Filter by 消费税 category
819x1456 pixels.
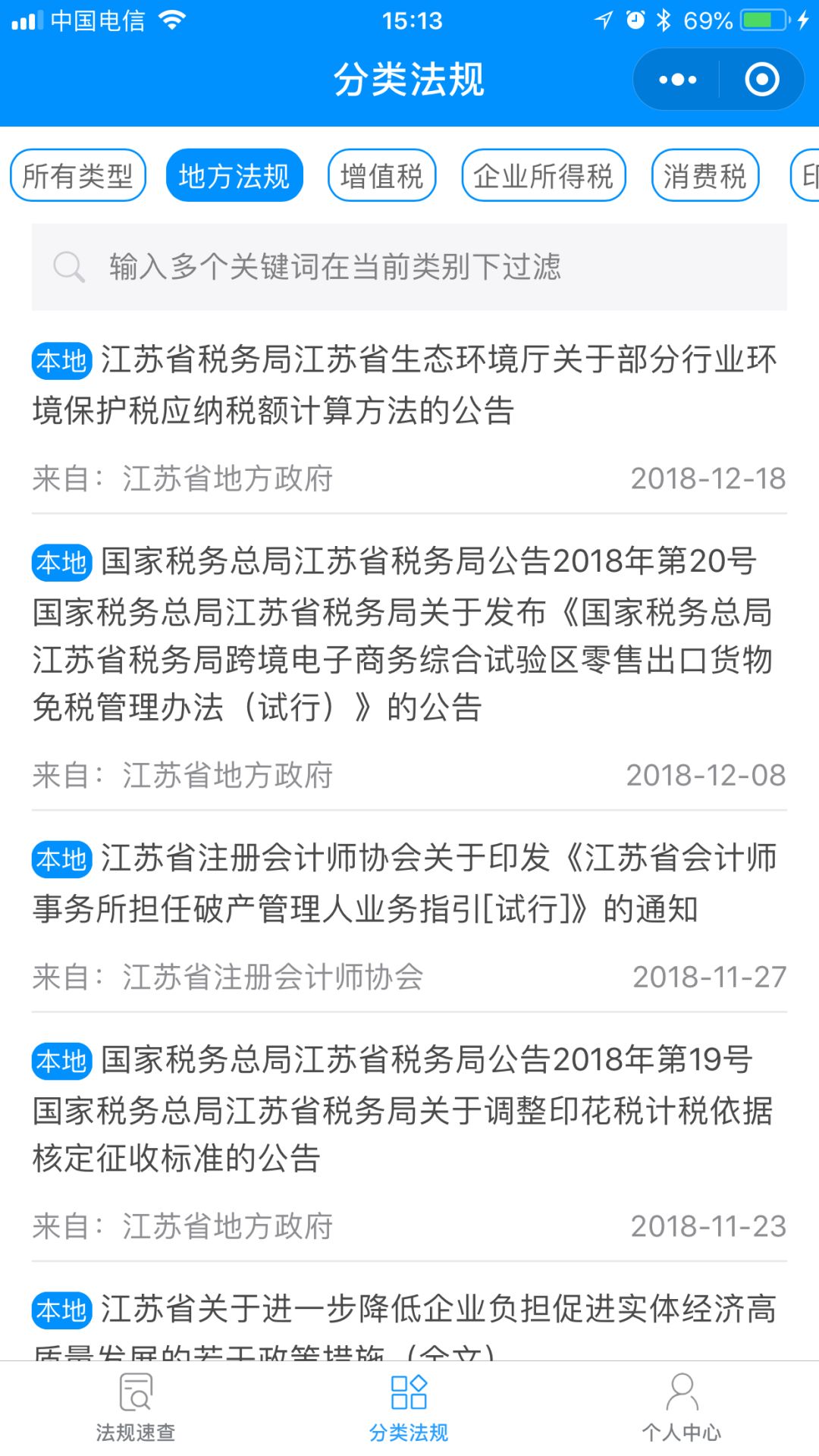[705, 176]
